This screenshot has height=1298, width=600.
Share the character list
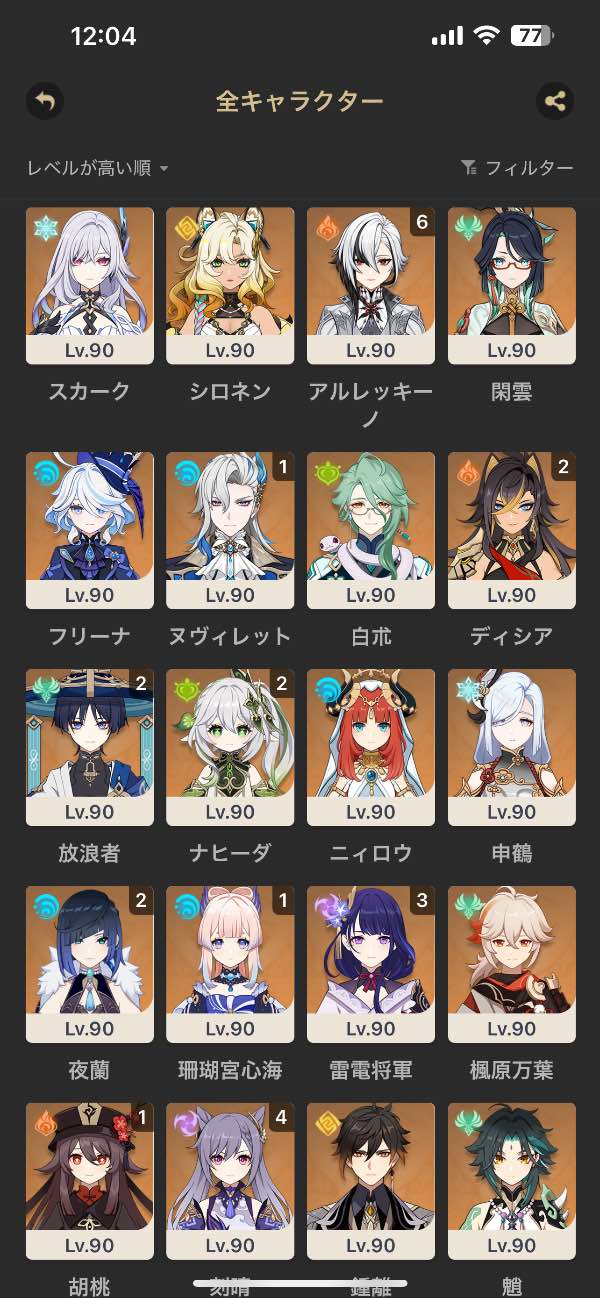point(555,101)
